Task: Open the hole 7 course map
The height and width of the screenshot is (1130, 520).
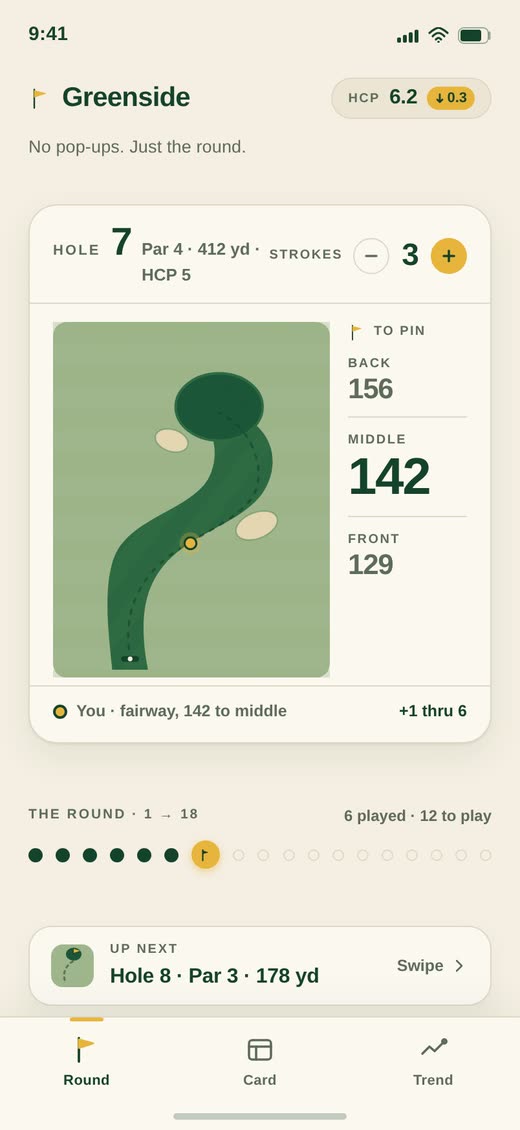Action: click(192, 499)
